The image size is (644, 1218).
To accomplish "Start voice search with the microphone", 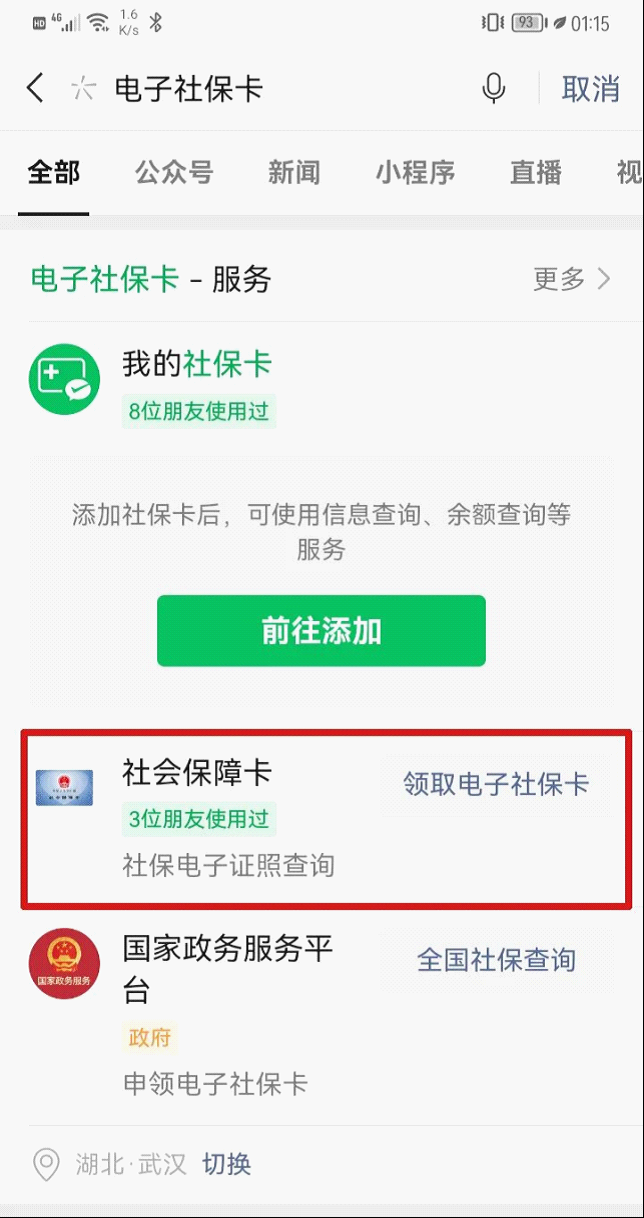I will (x=493, y=89).
